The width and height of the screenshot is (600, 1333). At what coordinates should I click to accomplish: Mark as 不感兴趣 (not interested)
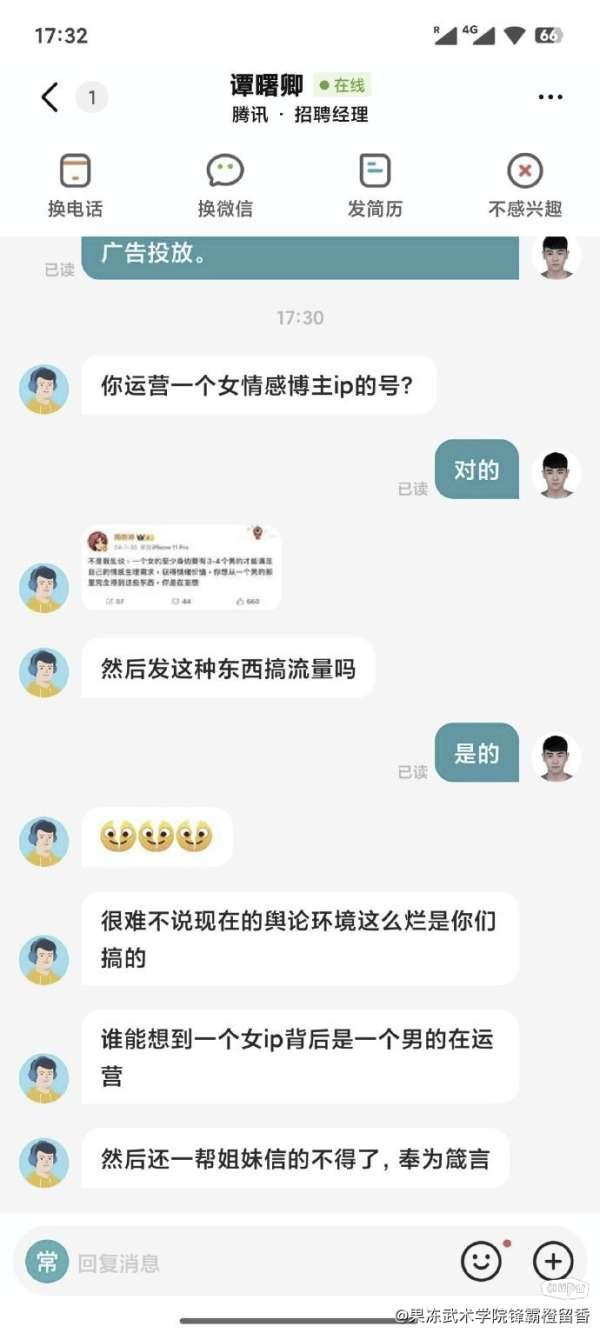click(525, 186)
